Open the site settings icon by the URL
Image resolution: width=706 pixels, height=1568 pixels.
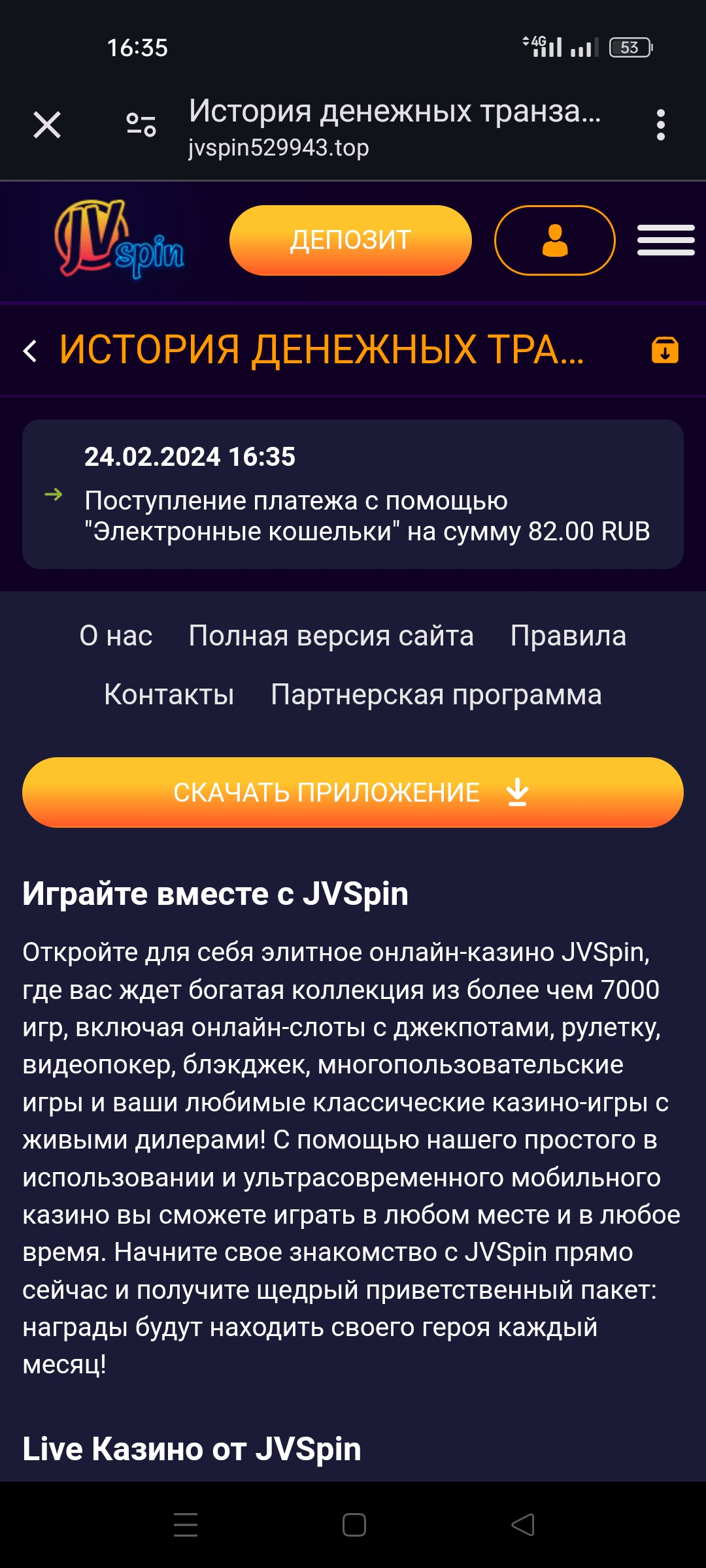(x=141, y=125)
